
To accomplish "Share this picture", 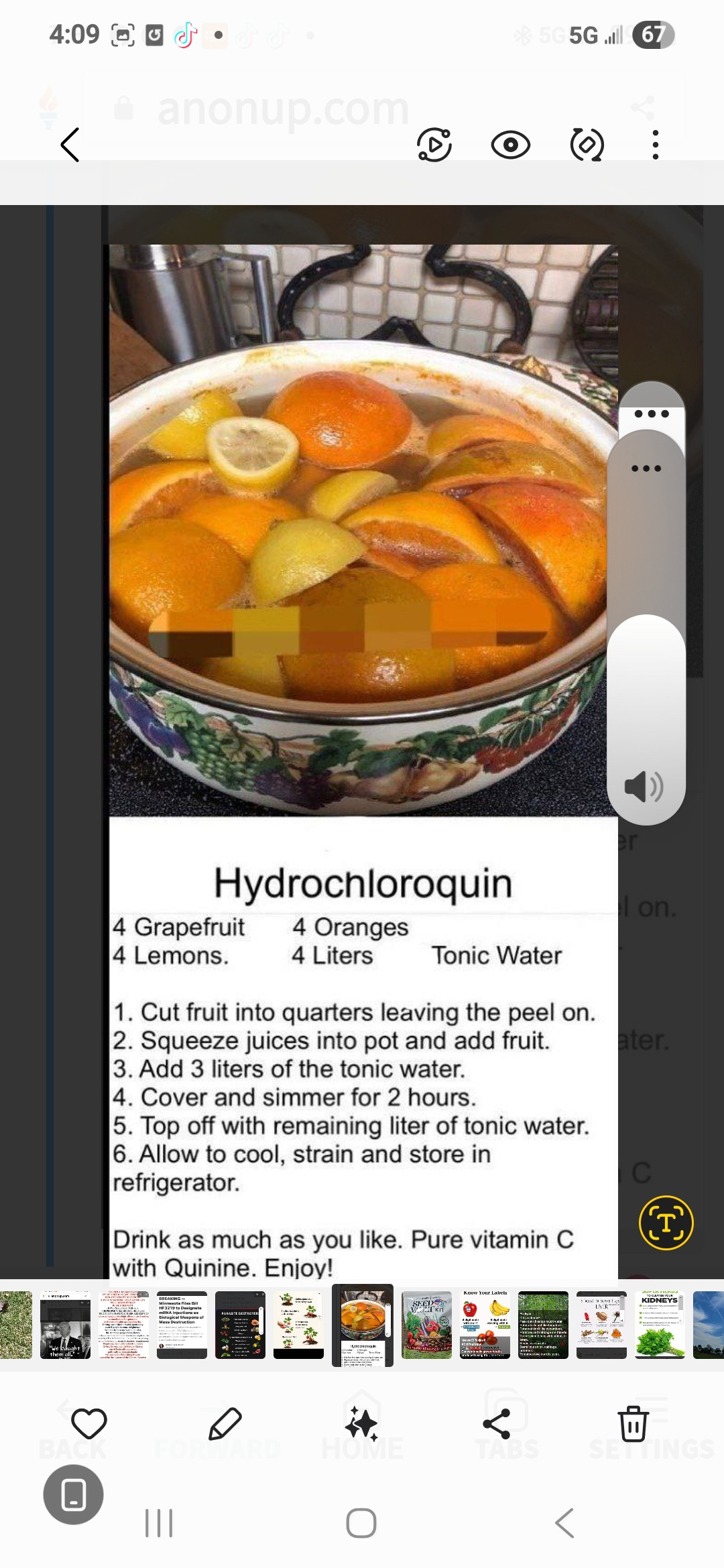I will click(497, 1423).
